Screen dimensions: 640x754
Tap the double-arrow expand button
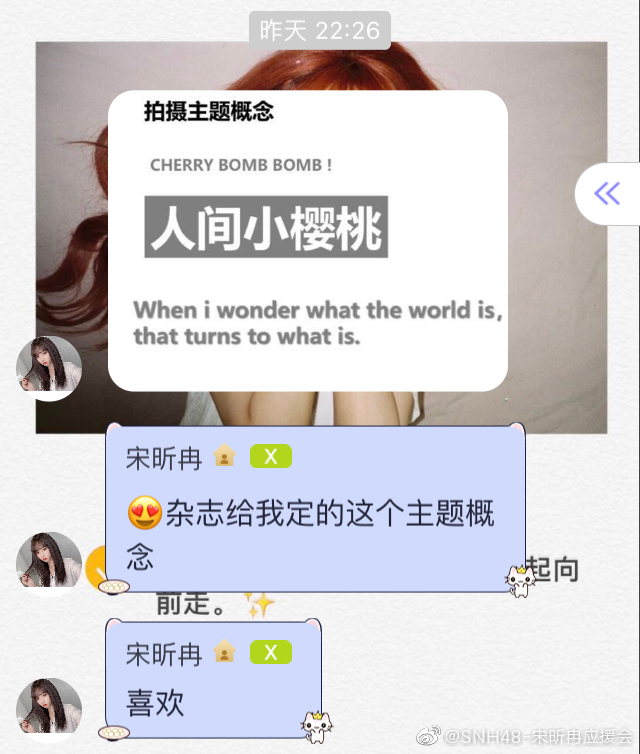pyautogui.click(x=607, y=193)
